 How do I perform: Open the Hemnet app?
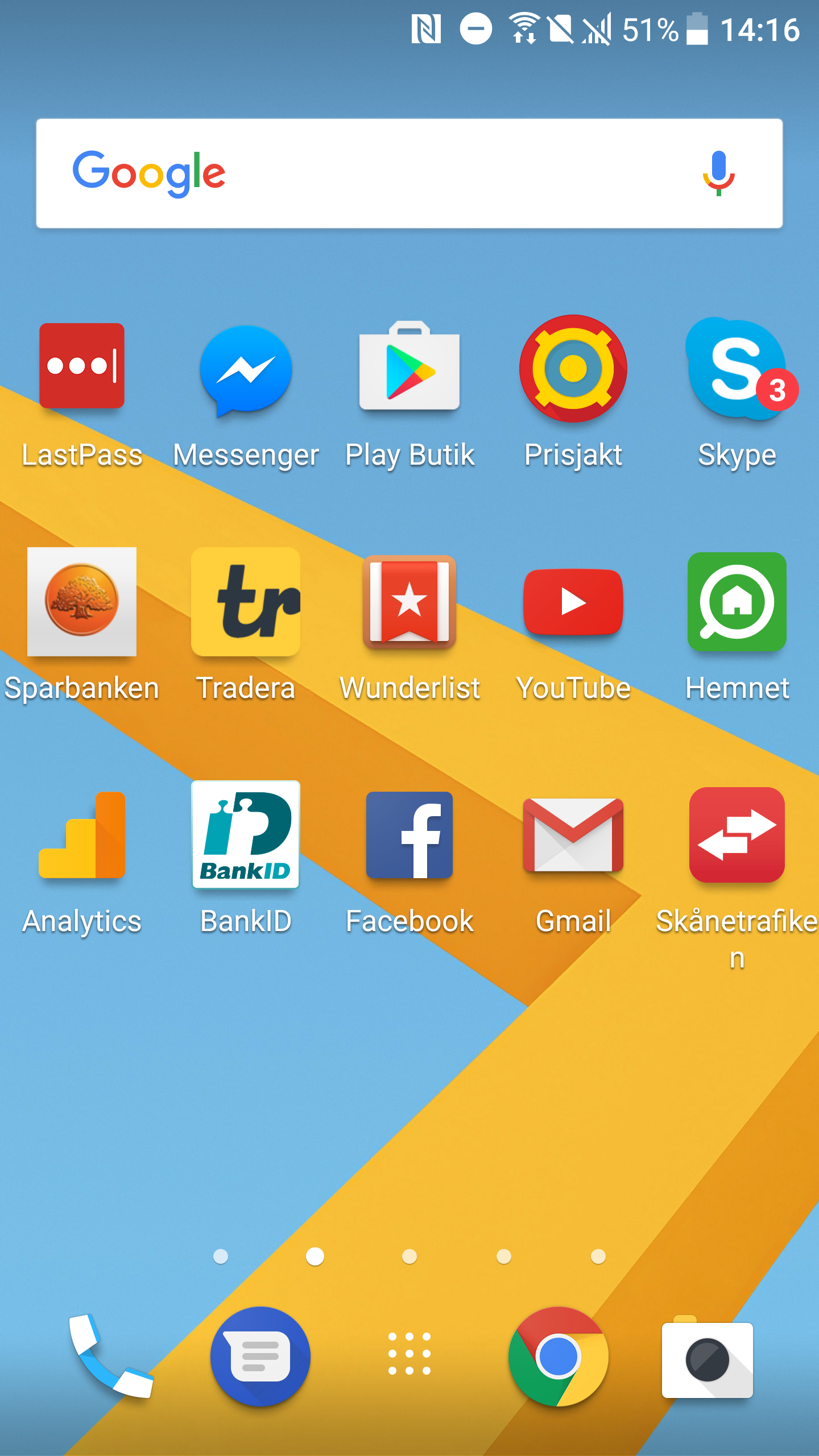coord(737,602)
